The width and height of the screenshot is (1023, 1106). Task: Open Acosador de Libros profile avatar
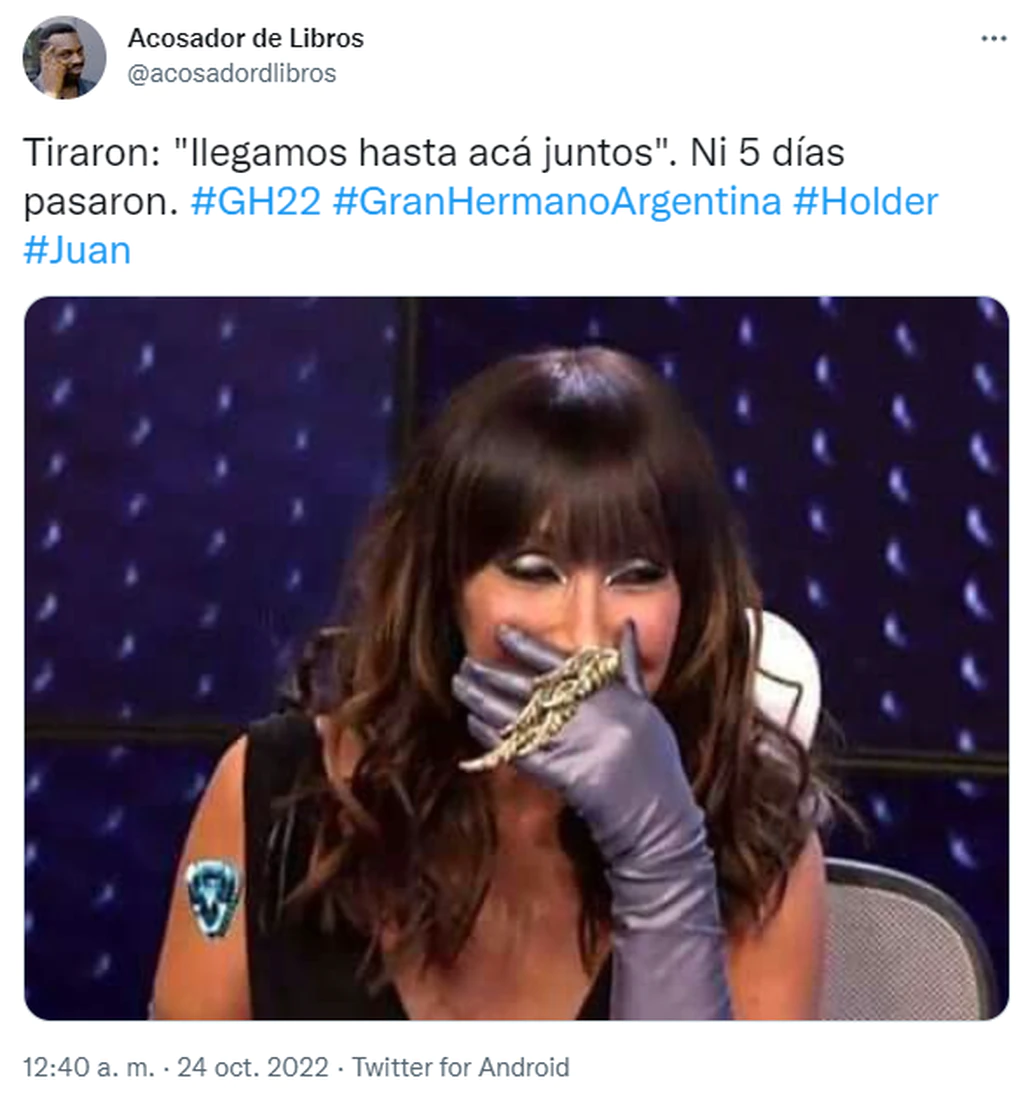click(x=64, y=57)
